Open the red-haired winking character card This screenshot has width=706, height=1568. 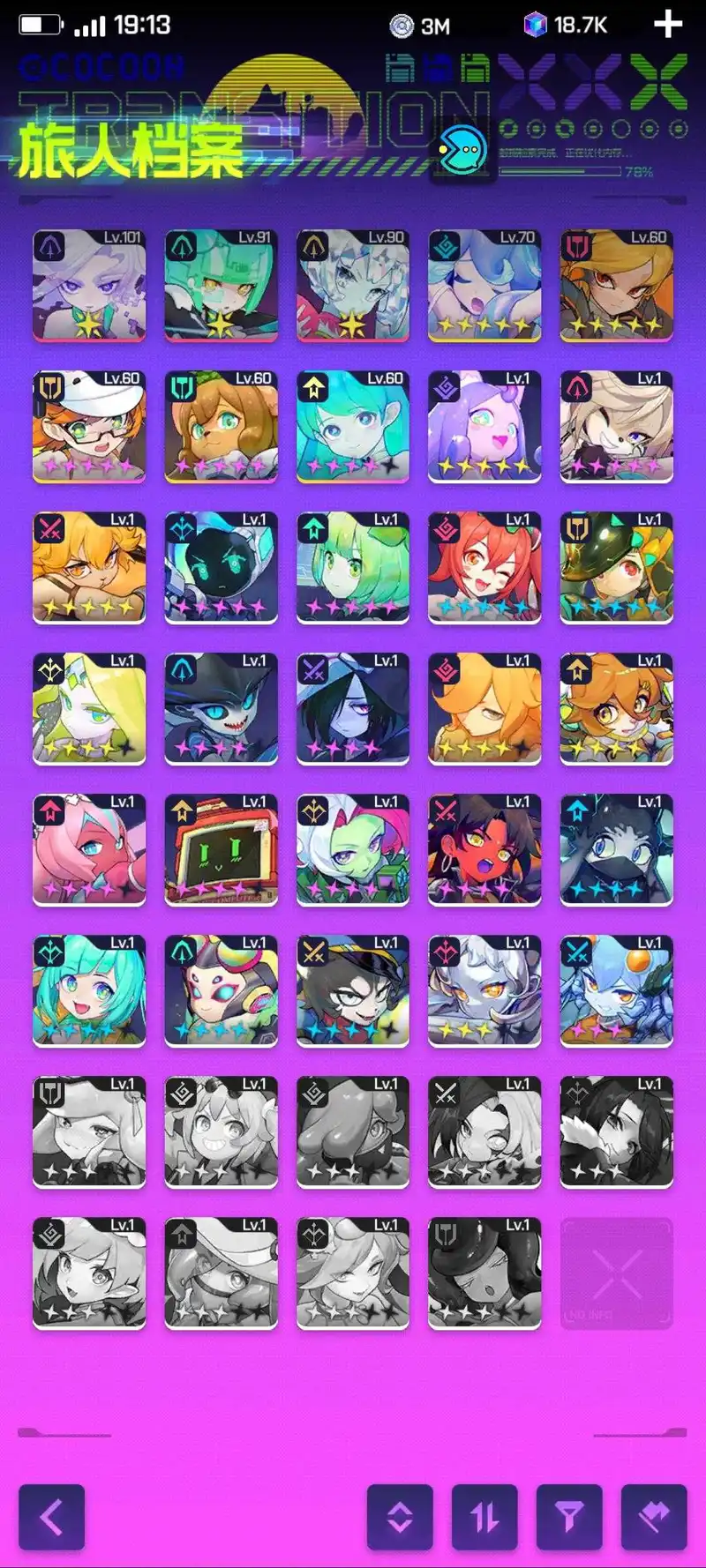[x=484, y=568]
